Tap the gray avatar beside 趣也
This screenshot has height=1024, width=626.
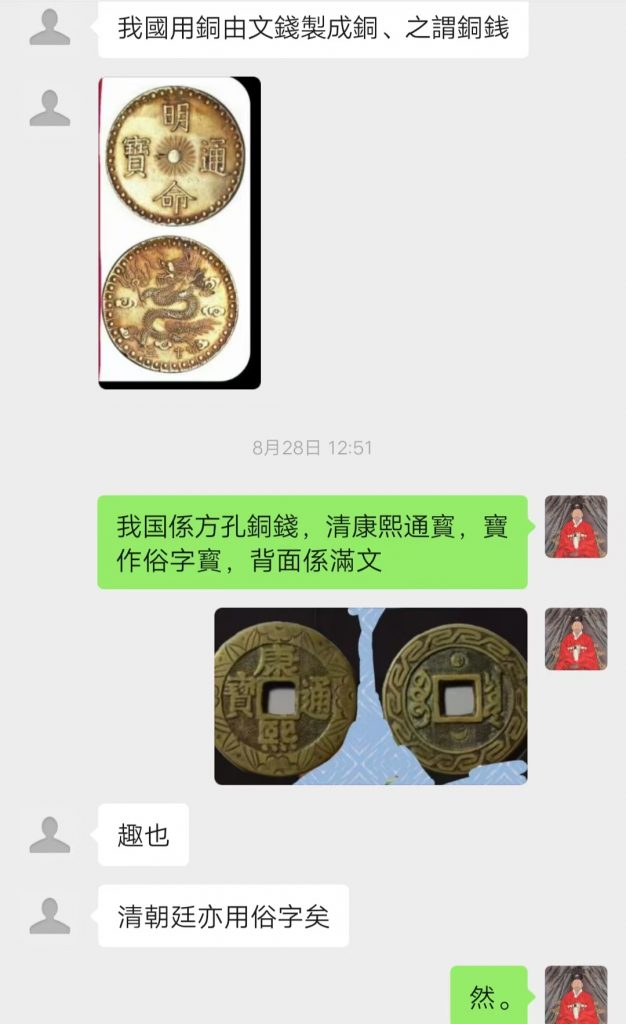coord(50,835)
